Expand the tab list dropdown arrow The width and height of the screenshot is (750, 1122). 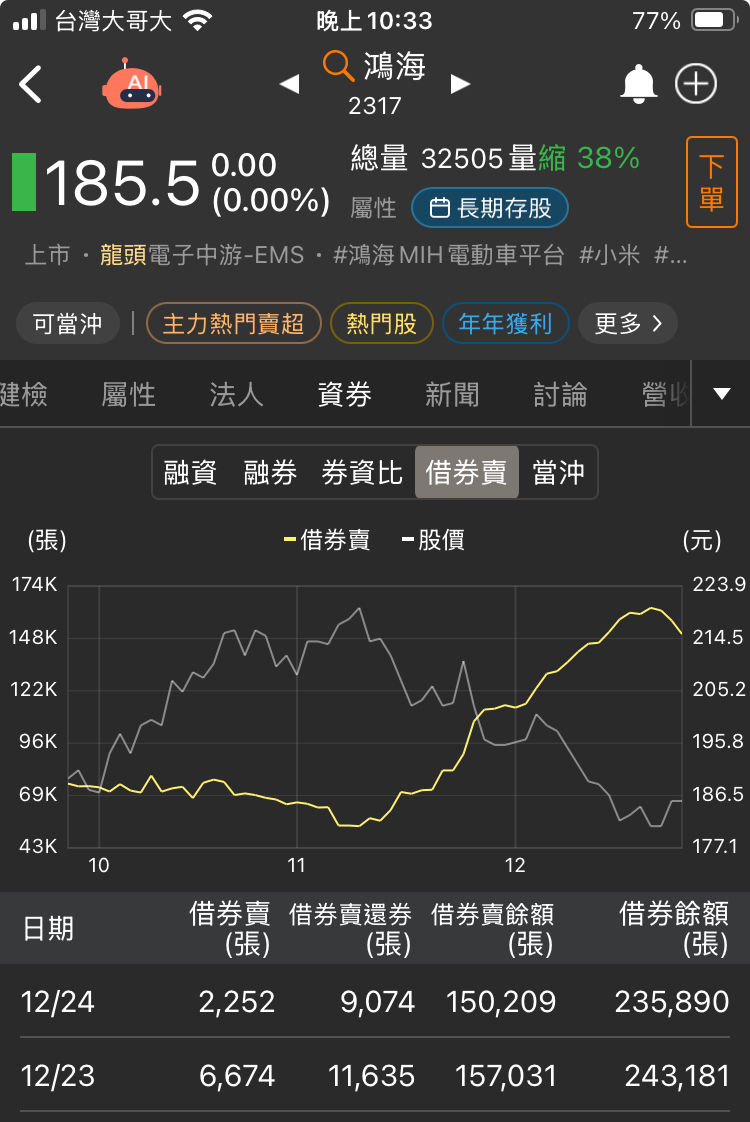coord(721,394)
